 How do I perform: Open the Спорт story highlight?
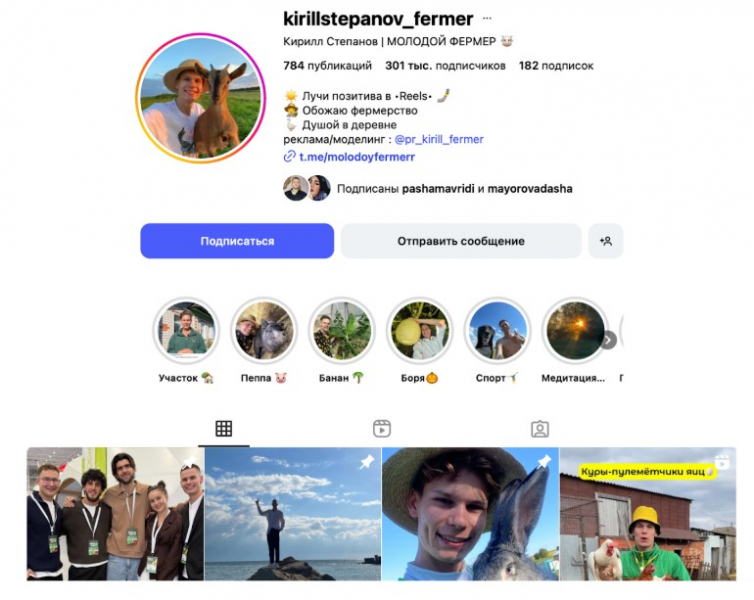coord(497,331)
